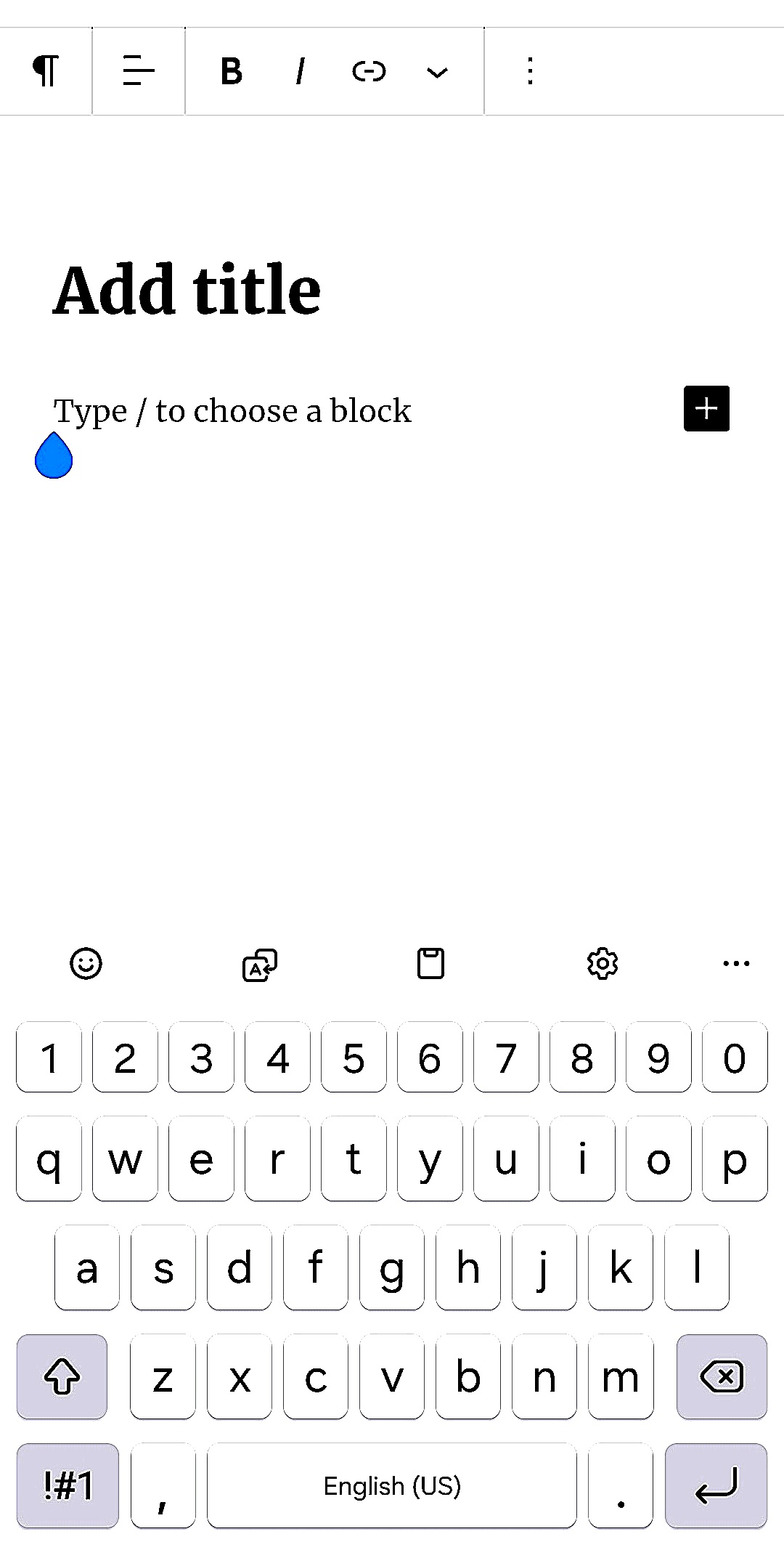
Task: Show more keyboard toolbar options
Action: (x=736, y=964)
